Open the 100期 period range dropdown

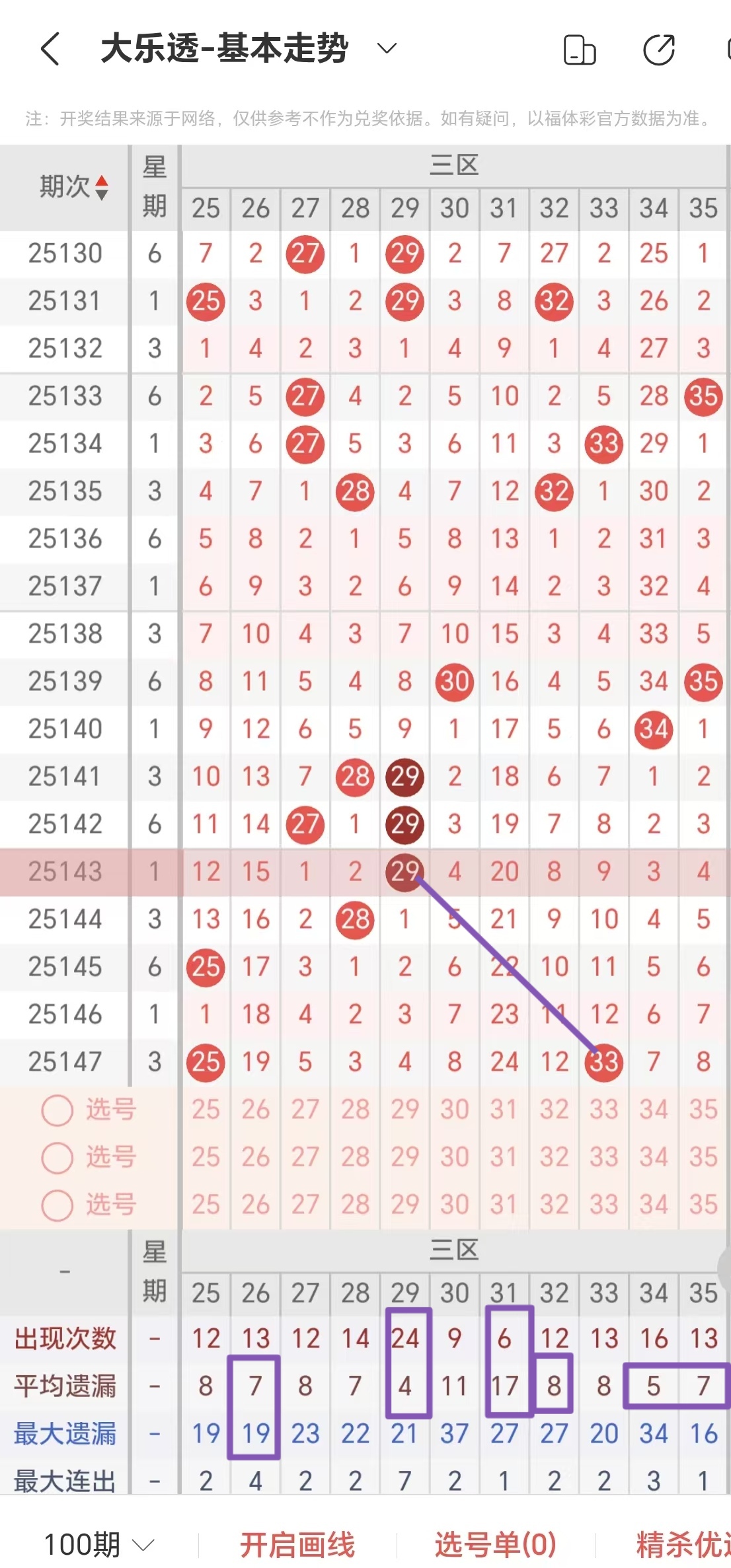[98, 1544]
